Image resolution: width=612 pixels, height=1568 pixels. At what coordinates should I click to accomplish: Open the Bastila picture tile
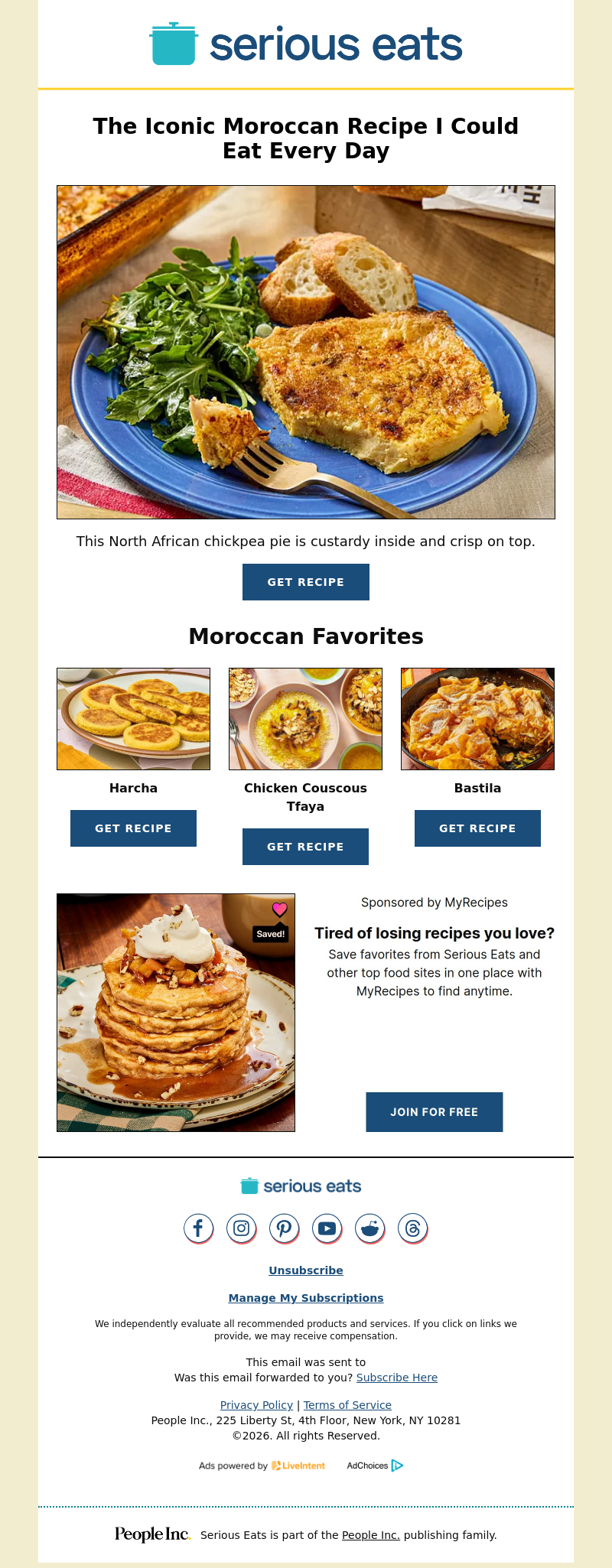pyautogui.click(x=477, y=719)
